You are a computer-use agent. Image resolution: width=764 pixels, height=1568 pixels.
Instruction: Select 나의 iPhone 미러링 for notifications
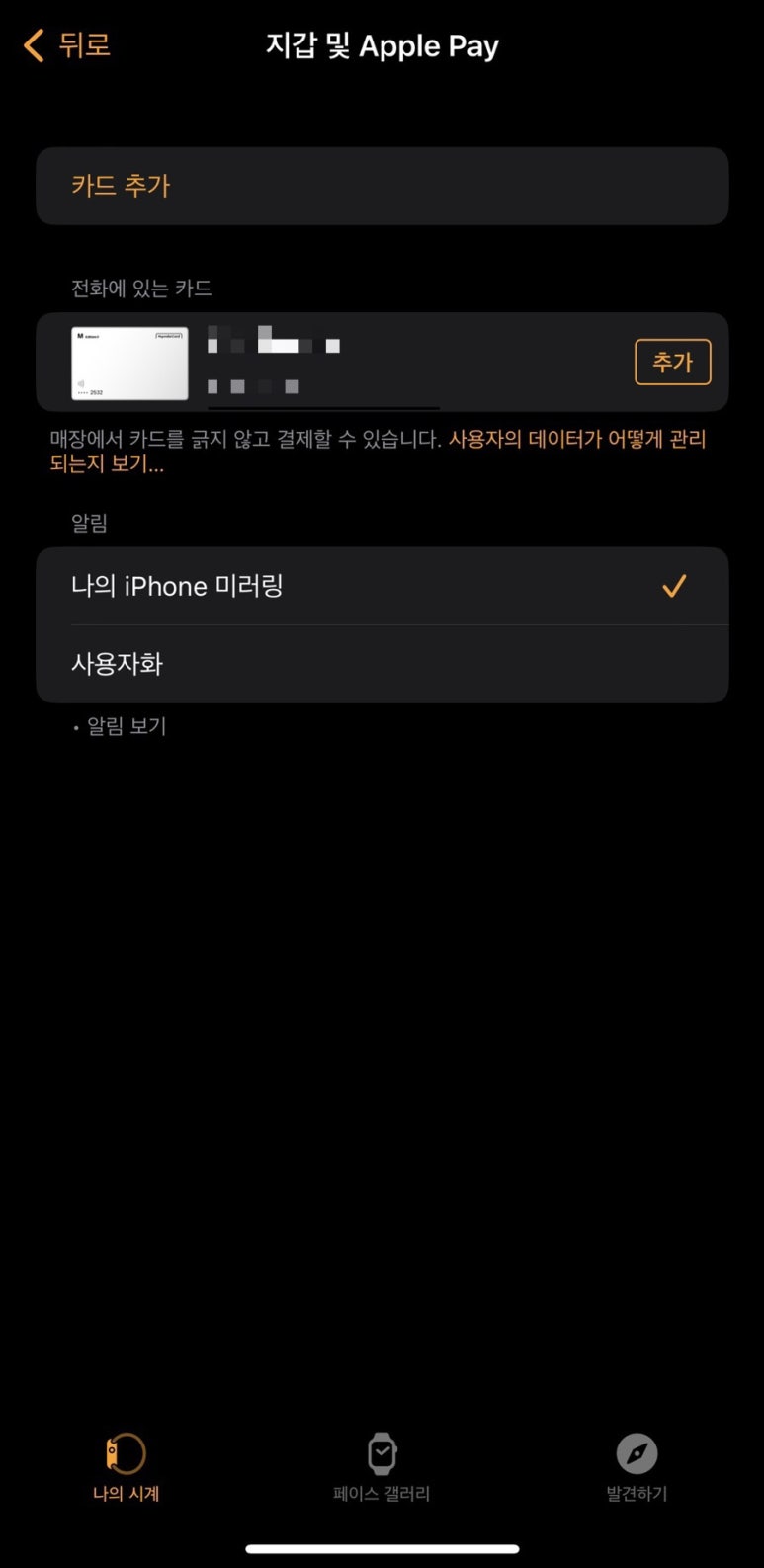pyautogui.click(x=382, y=586)
